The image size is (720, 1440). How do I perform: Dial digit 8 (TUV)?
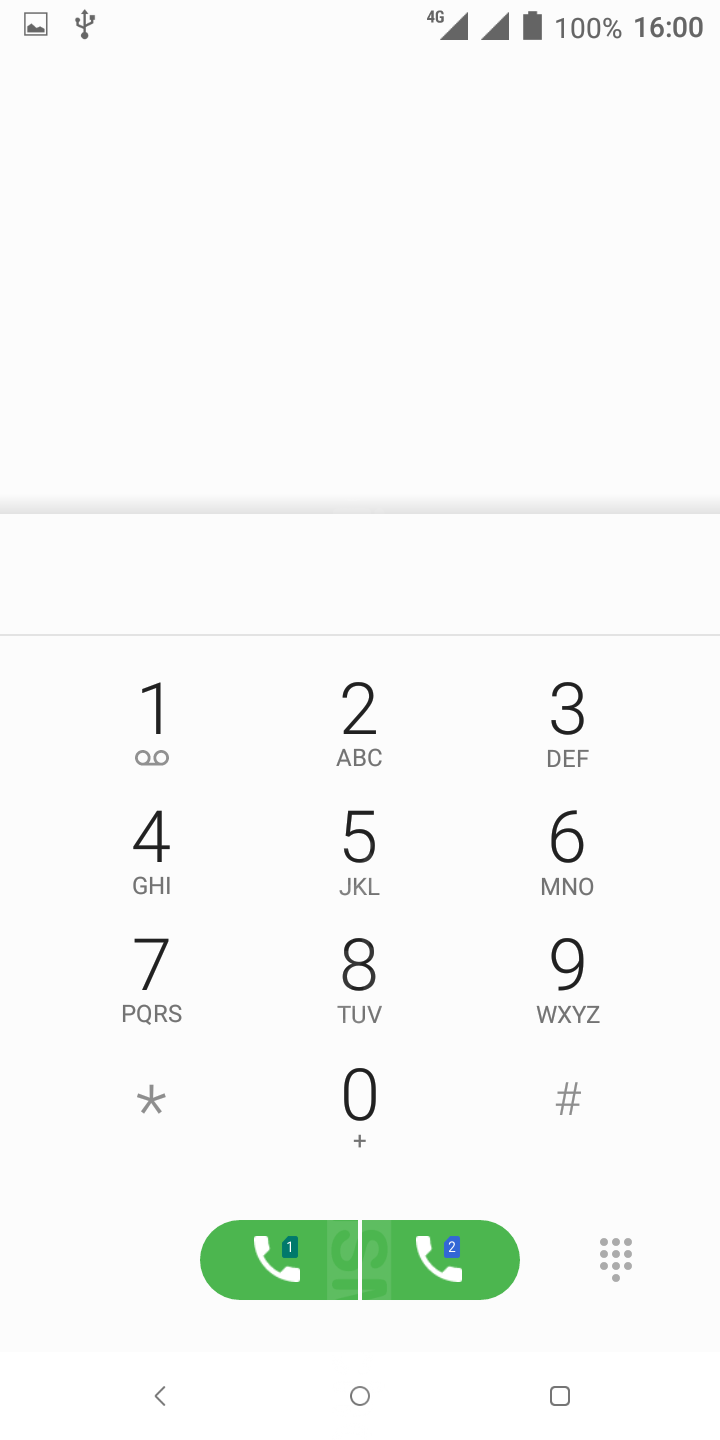click(x=359, y=978)
